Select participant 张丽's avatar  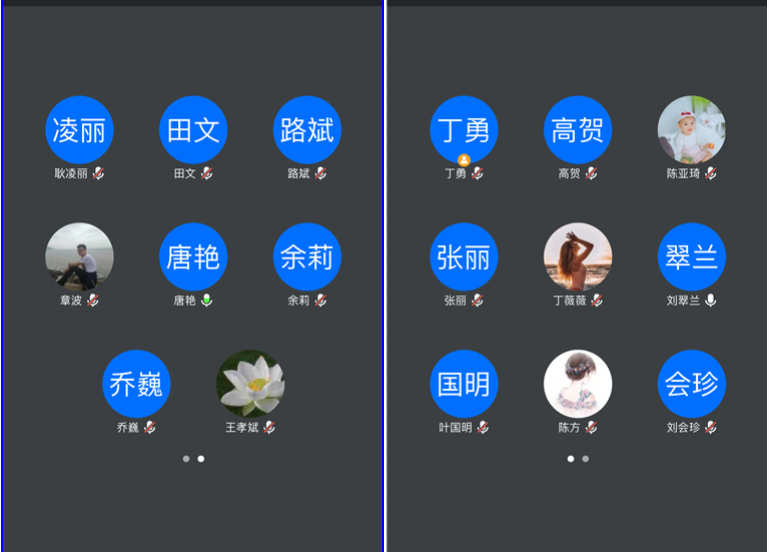pyautogui.click(x=464, y=257)
